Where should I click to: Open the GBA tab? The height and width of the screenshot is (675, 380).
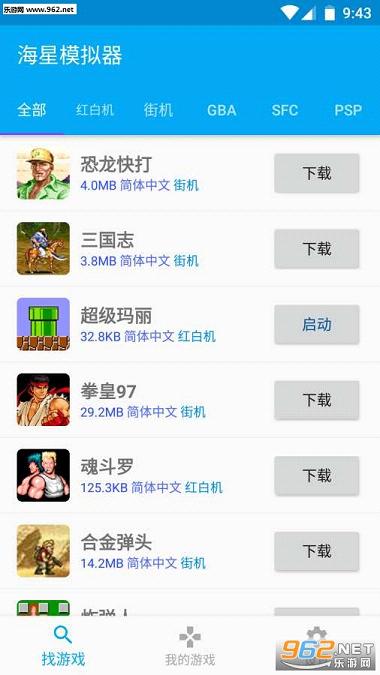point(222,110)
